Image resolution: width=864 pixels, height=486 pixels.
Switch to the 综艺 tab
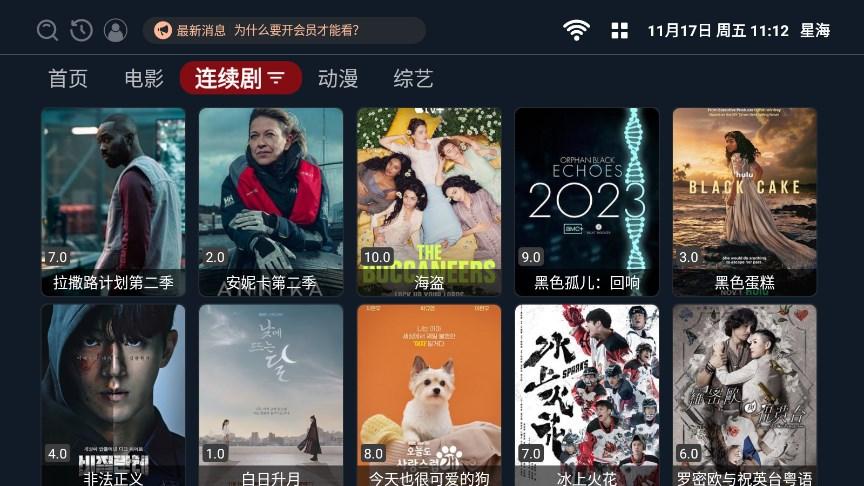pos(413,78)
